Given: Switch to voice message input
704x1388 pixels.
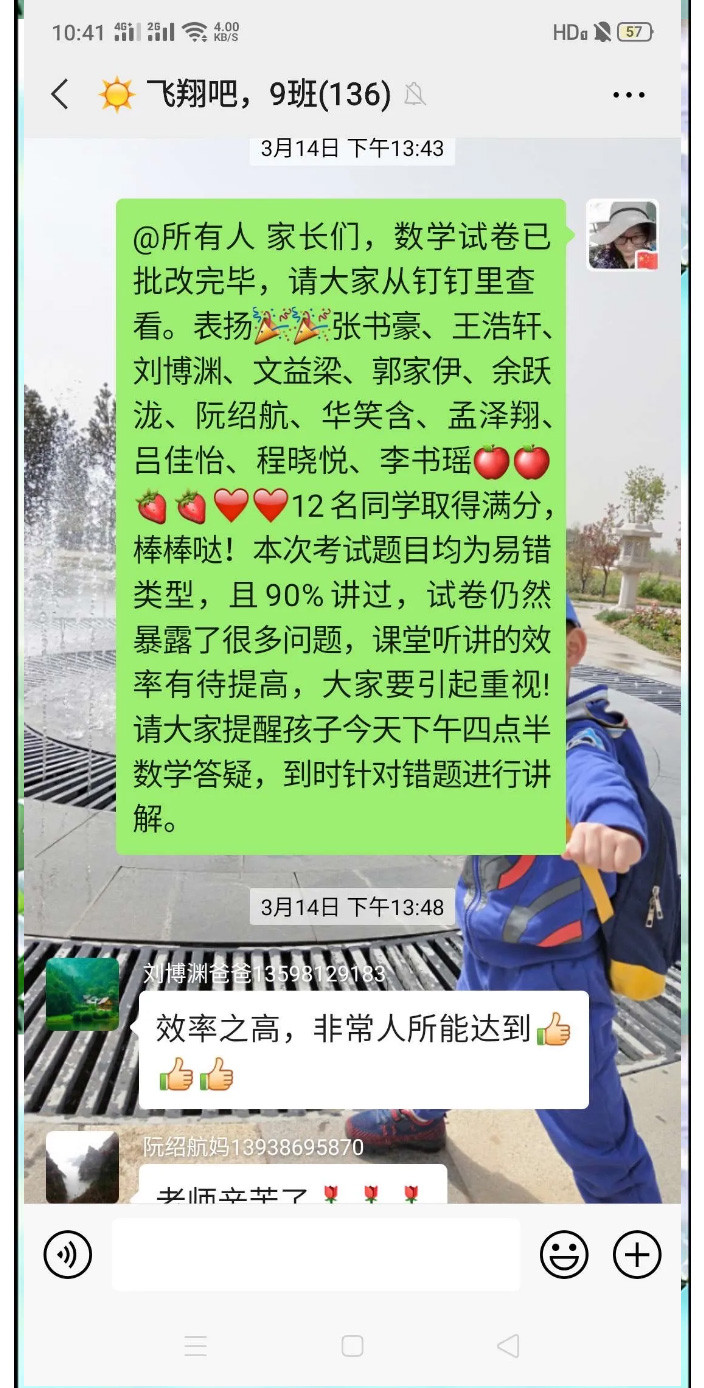Looking at the screenshot, I should [x=68, y=1254].
